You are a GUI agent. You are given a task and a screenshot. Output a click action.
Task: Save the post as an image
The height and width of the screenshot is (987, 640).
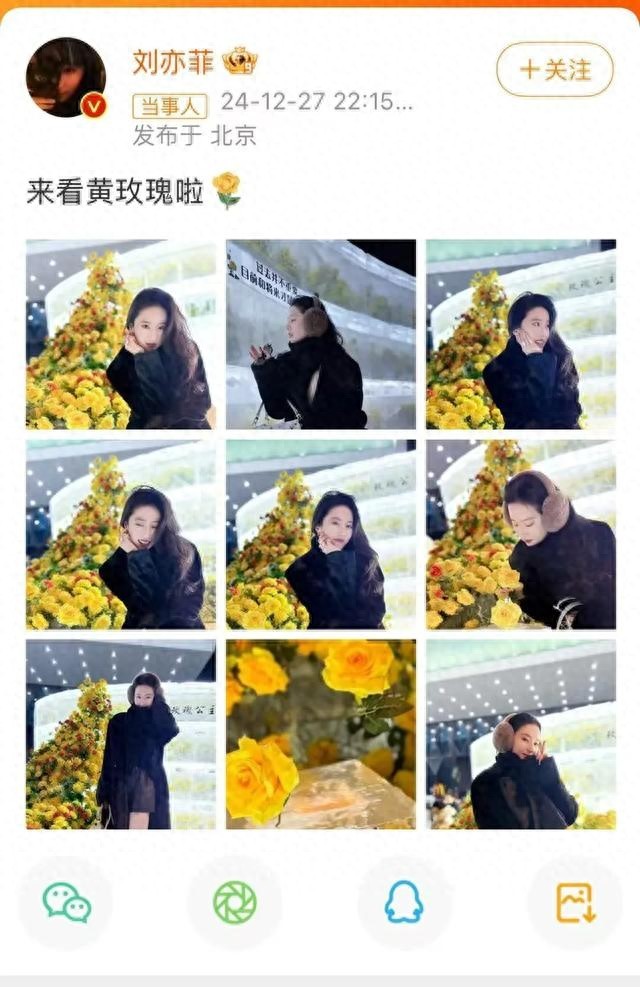574,902
